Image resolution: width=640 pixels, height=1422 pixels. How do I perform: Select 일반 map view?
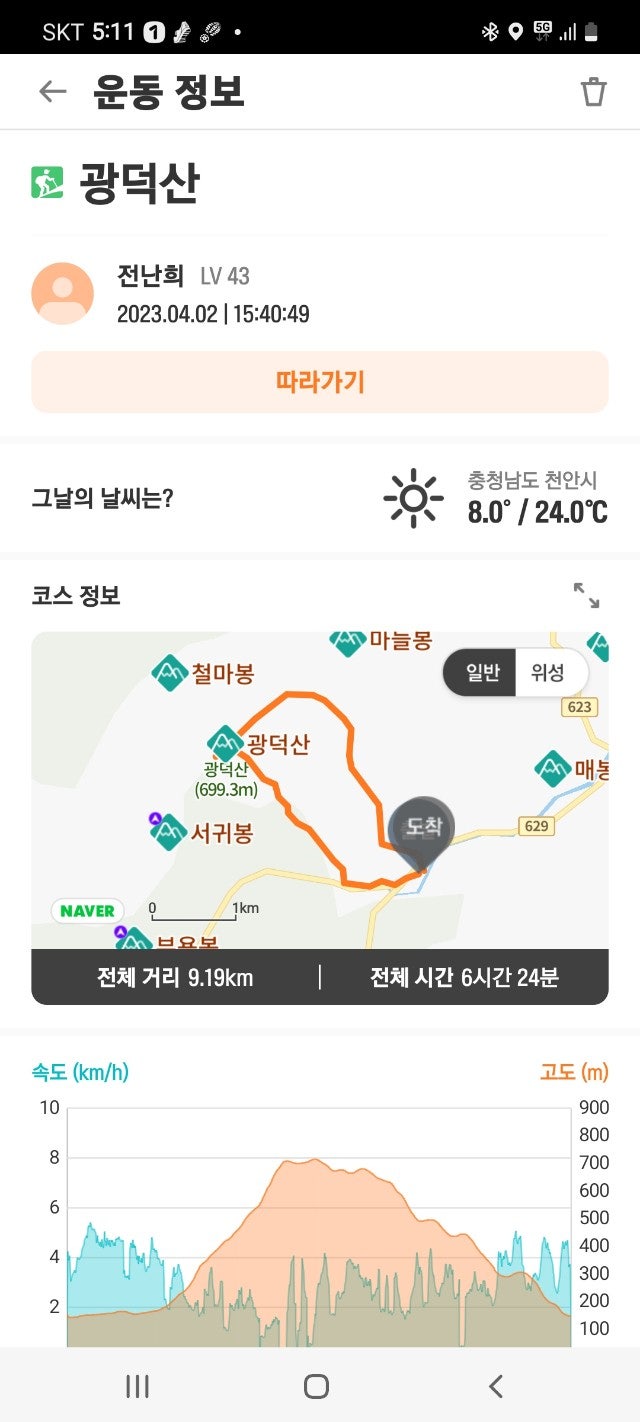(482, 673)
